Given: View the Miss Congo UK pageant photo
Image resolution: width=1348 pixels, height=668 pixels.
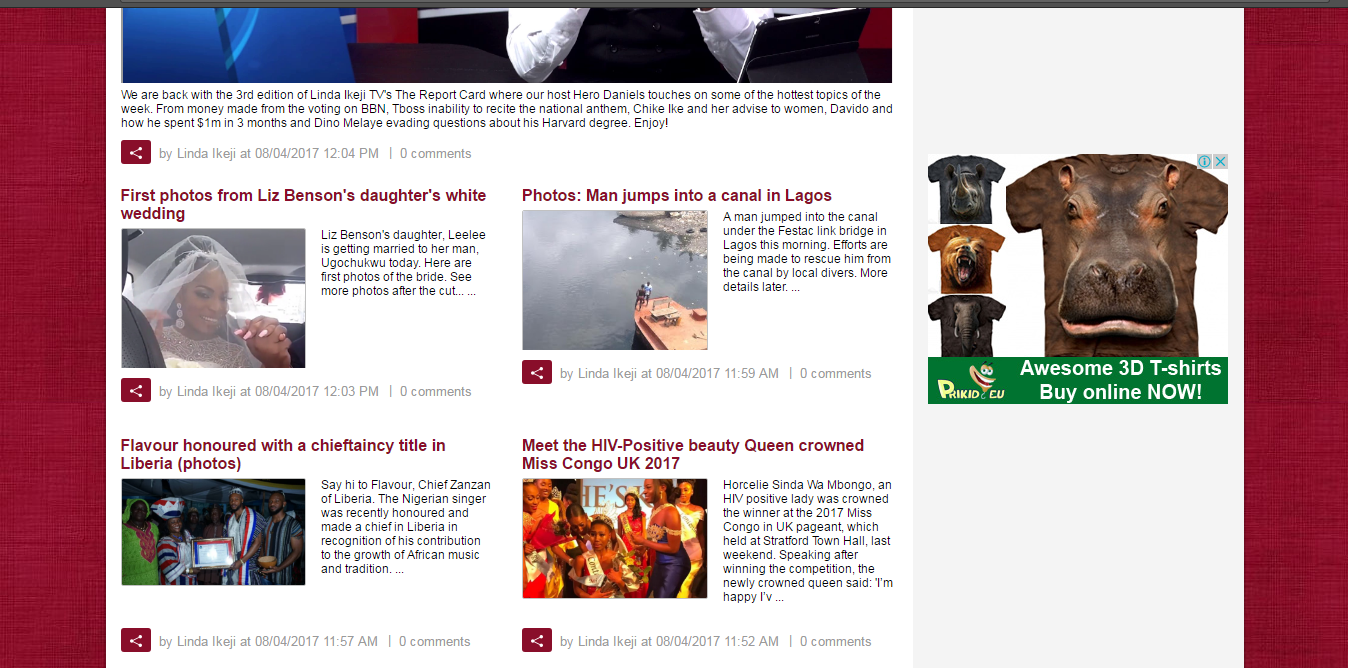Looking at the screenshot, I should 614,538.
